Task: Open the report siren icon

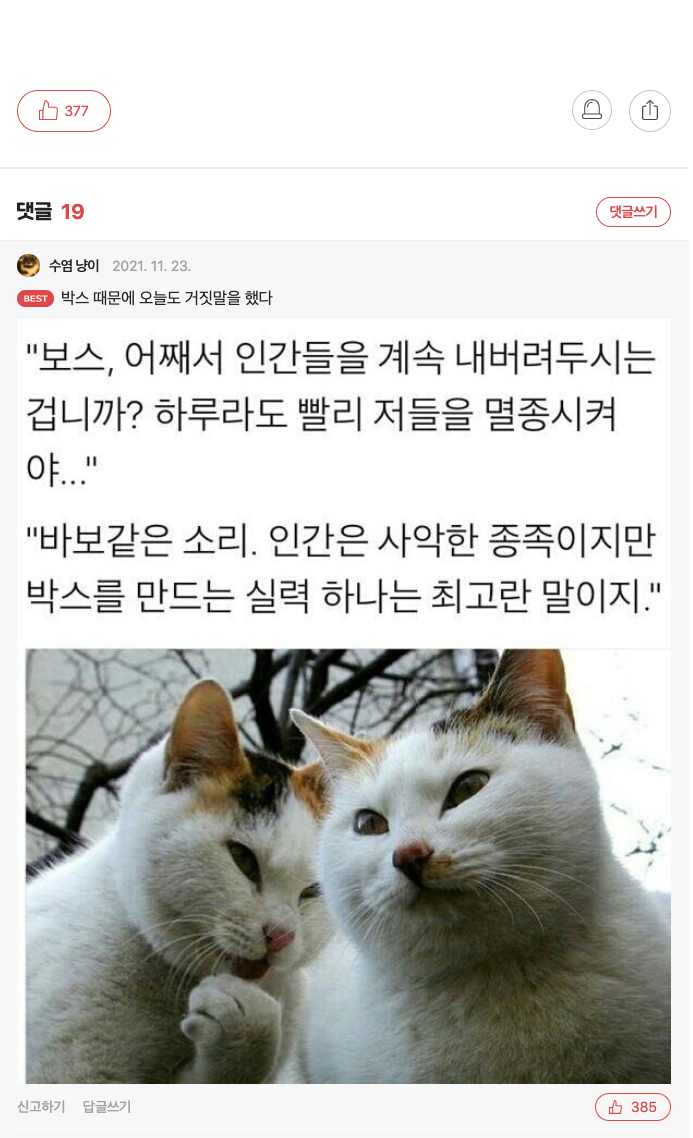Action: point(592,110)
